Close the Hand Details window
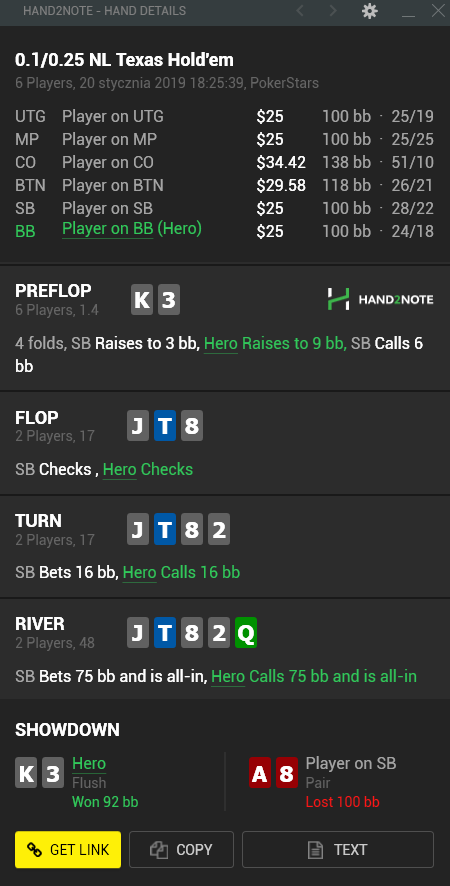The height and width of the screenshot is (886, 450). coord(438,11)
